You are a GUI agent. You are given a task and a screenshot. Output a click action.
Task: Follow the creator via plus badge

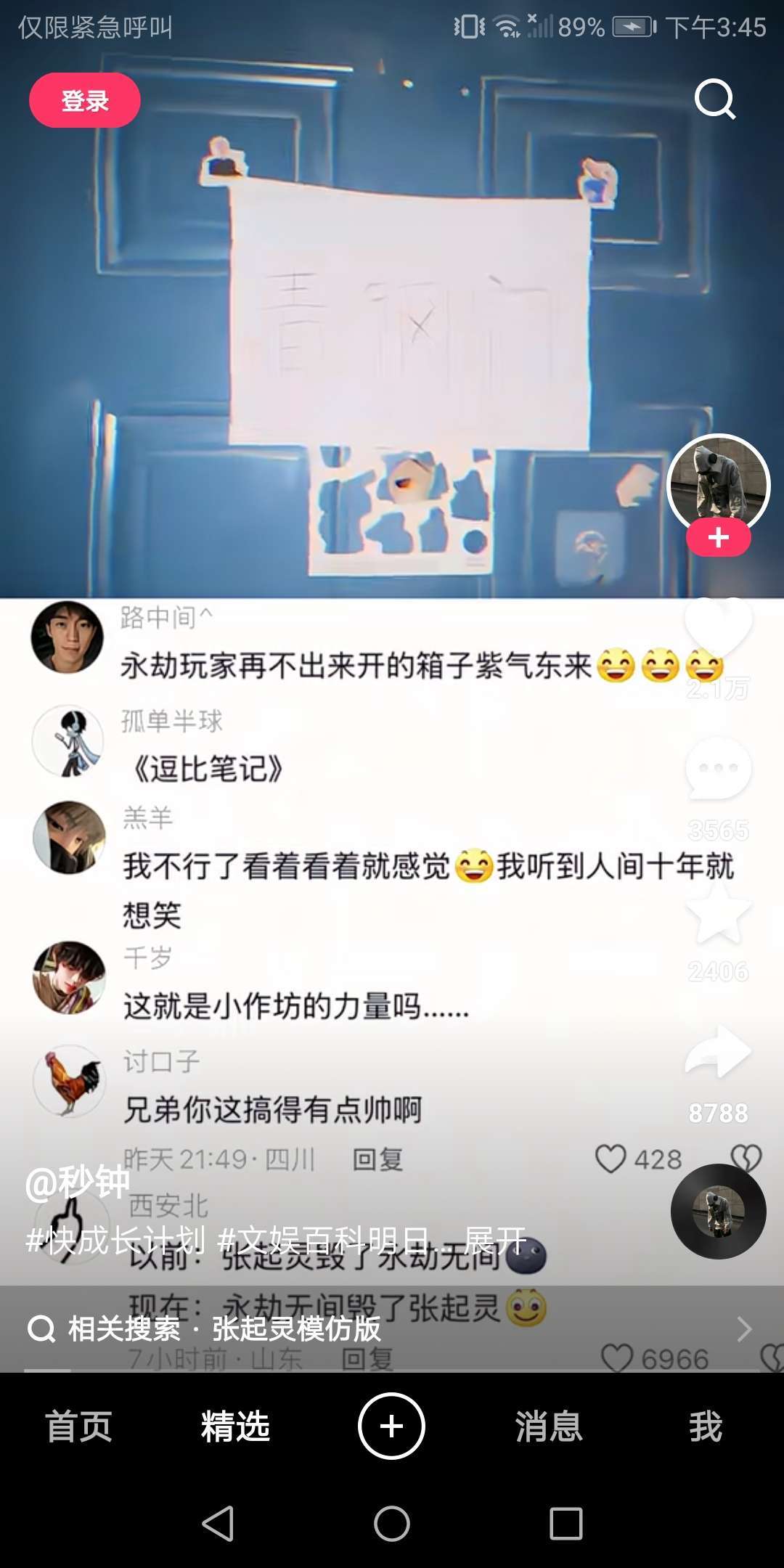(x=718, y=538)
